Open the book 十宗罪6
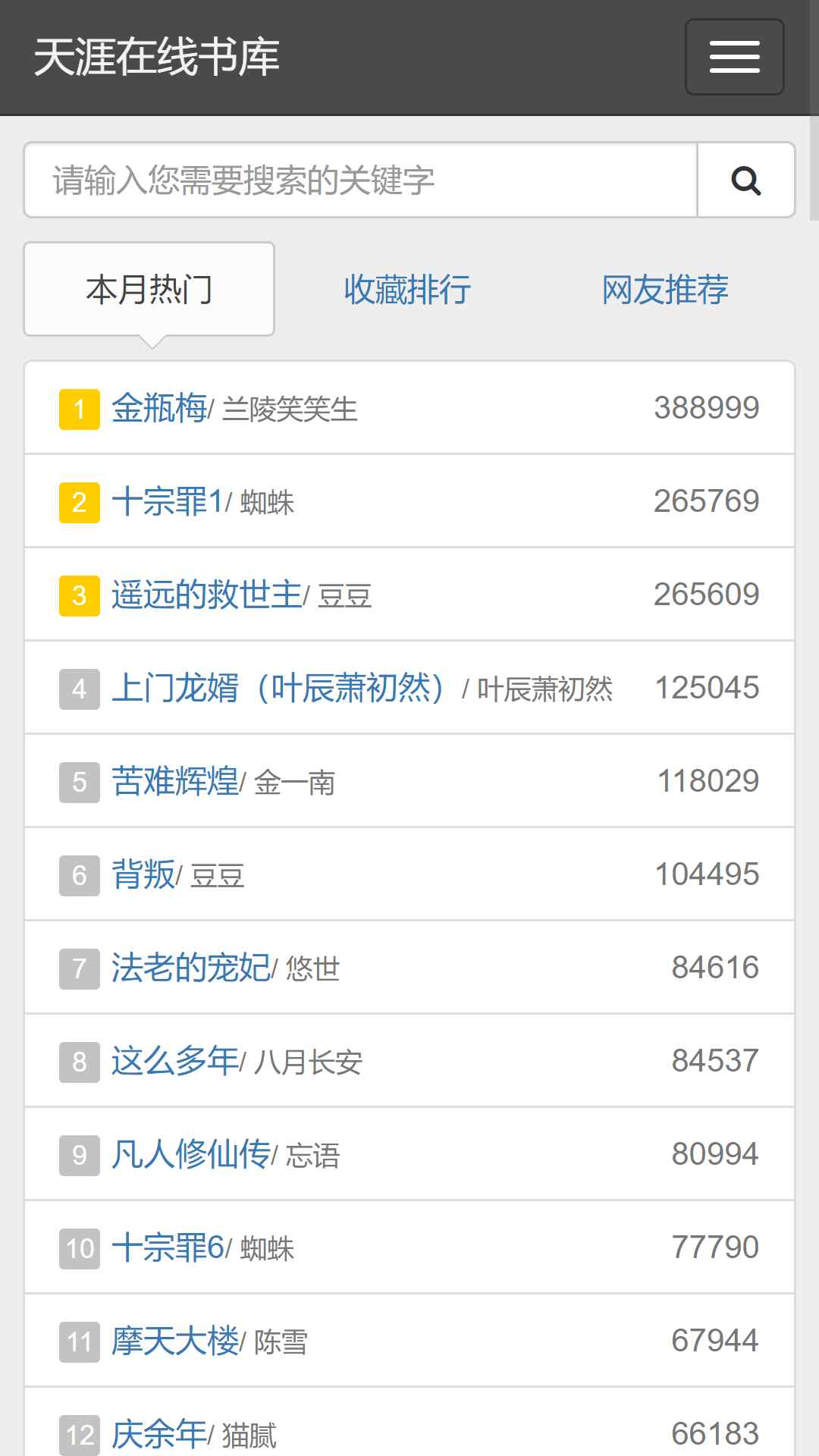Image resolution: width=819 pixels, height=1456 pixels. [x=168, y=1247]
